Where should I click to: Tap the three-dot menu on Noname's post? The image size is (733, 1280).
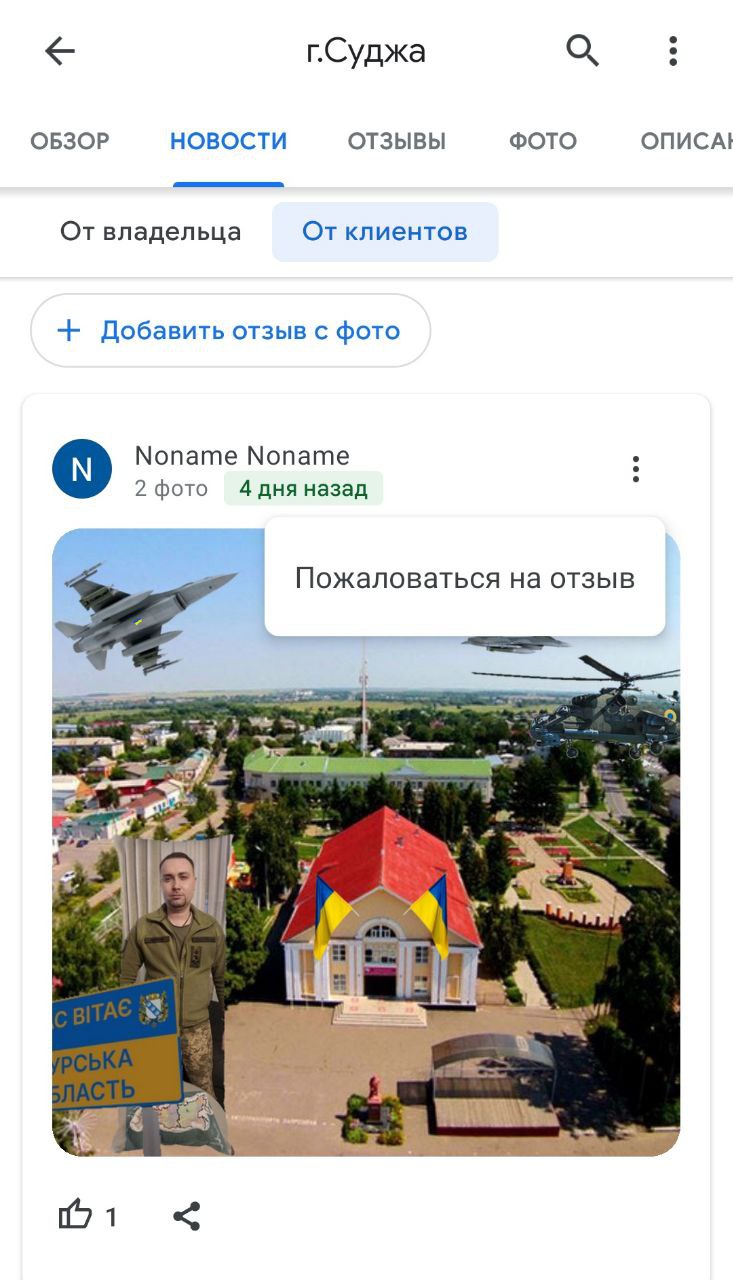pyautogui.click(x=636, y=469)
